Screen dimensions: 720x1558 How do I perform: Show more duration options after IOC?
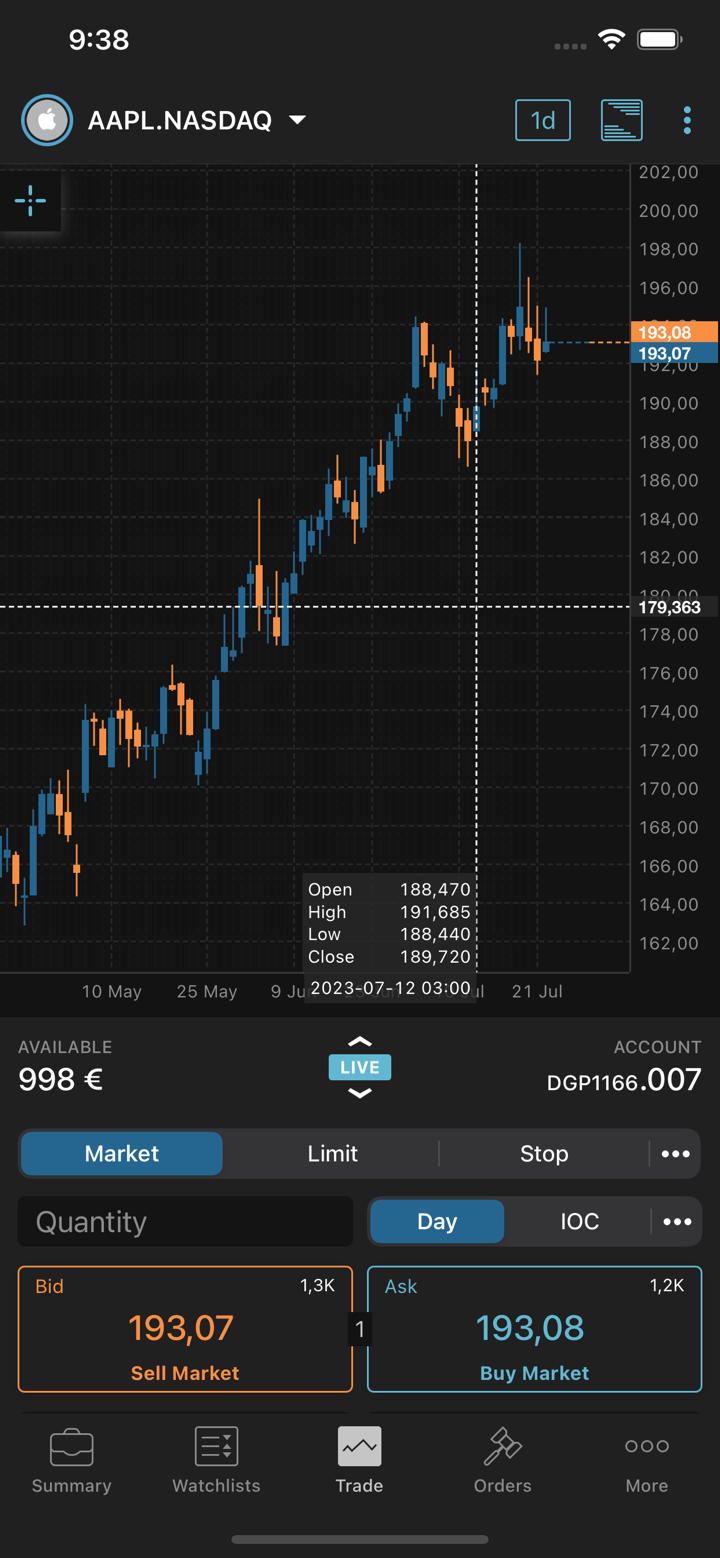click(677, 1222)
